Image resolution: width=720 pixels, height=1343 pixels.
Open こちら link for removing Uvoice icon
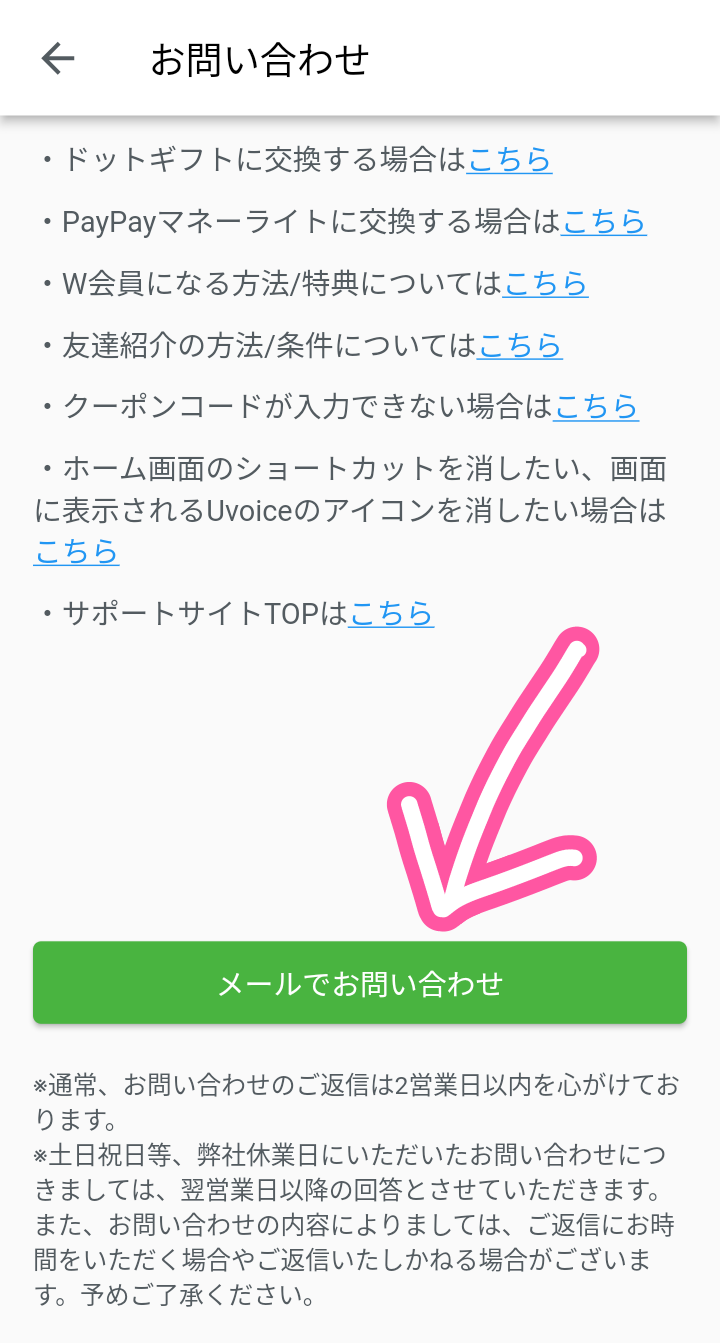coord(76,551)
